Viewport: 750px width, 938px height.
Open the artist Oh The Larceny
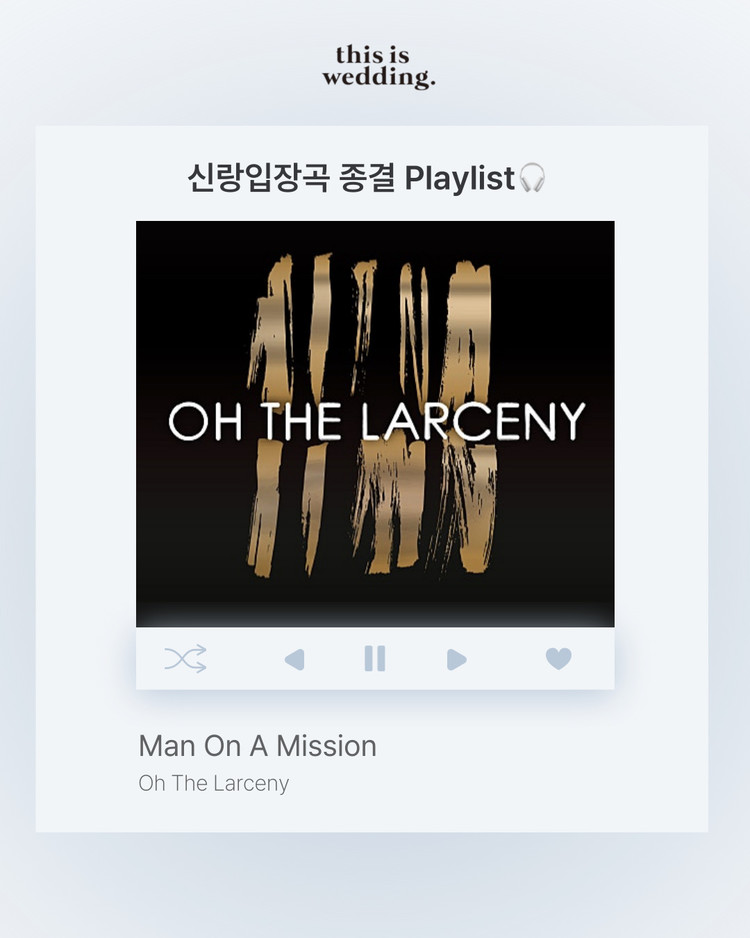(211, 783)
